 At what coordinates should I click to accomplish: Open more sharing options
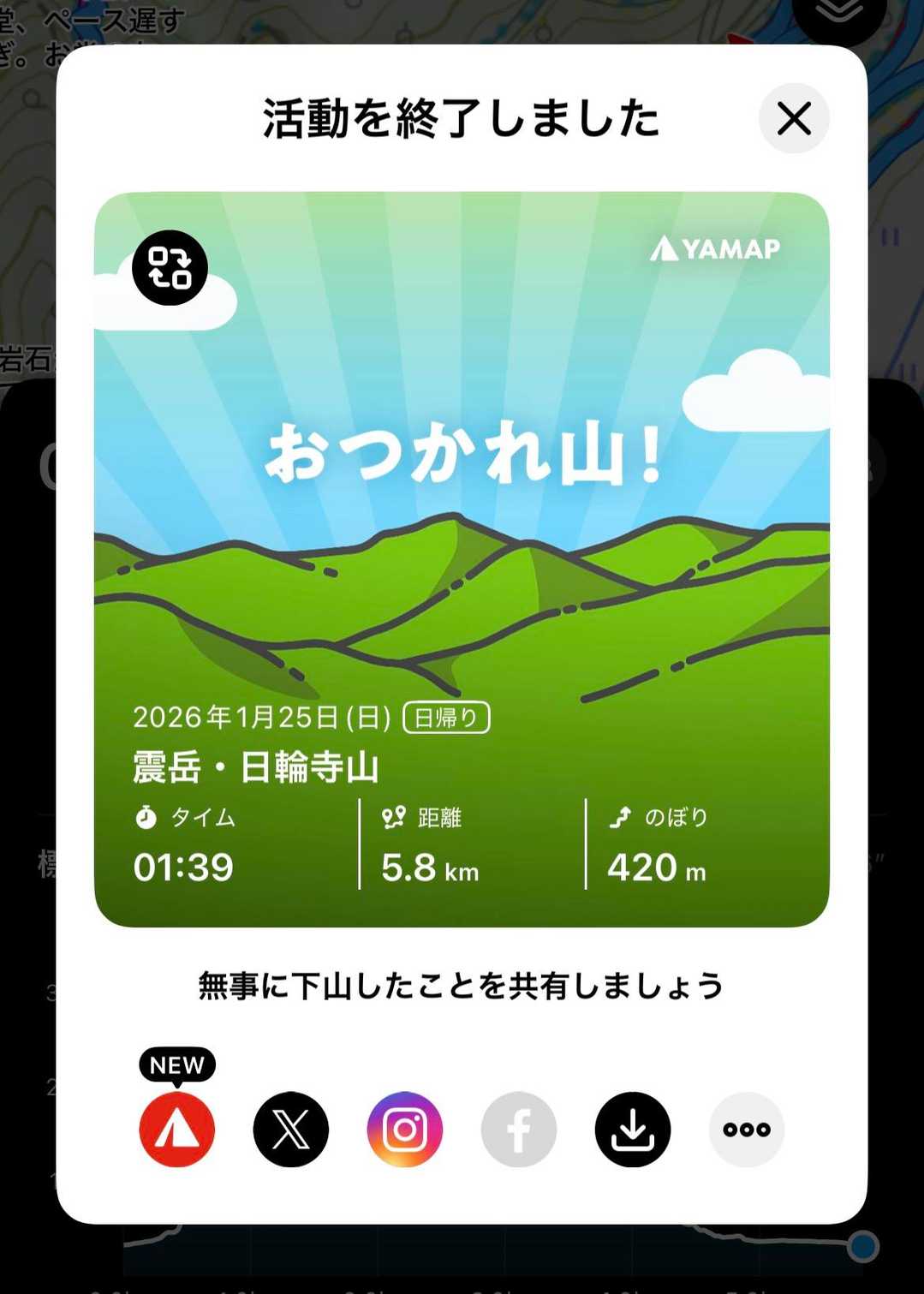tap(747, 1129)
